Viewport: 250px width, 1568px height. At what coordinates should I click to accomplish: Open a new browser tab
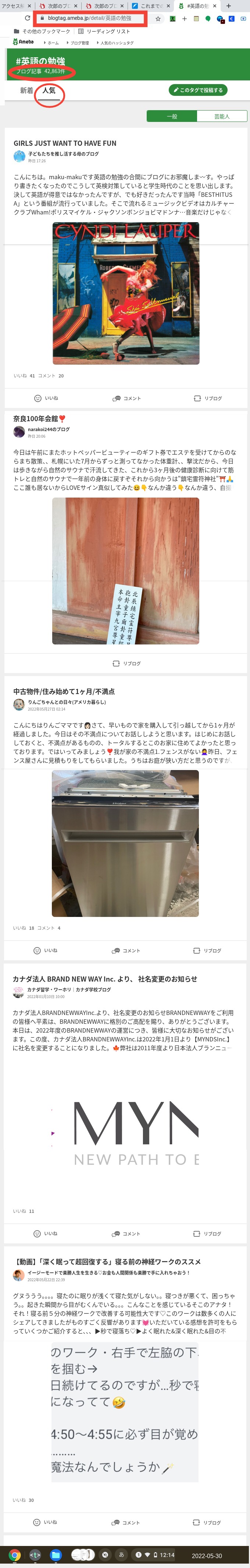(229, 6)
